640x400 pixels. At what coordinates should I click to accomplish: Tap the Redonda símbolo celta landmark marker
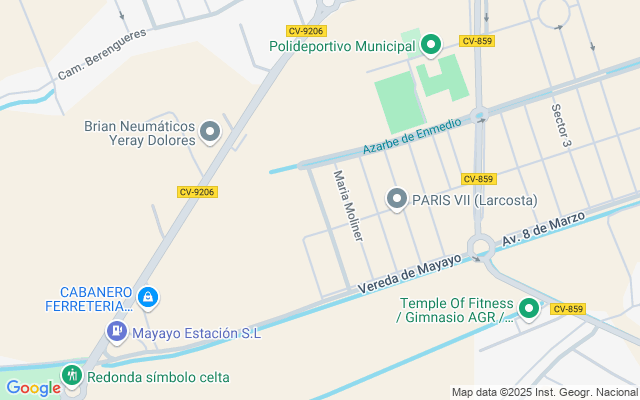(x=71, y=376)
